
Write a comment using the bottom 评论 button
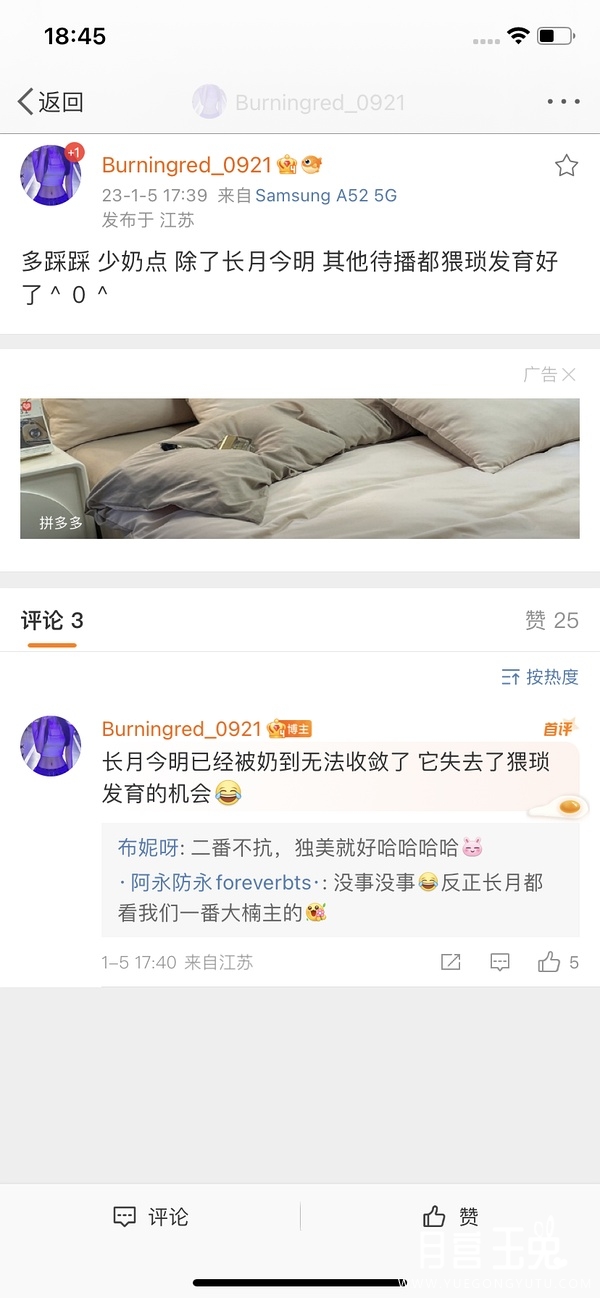tap(150, 1217)
